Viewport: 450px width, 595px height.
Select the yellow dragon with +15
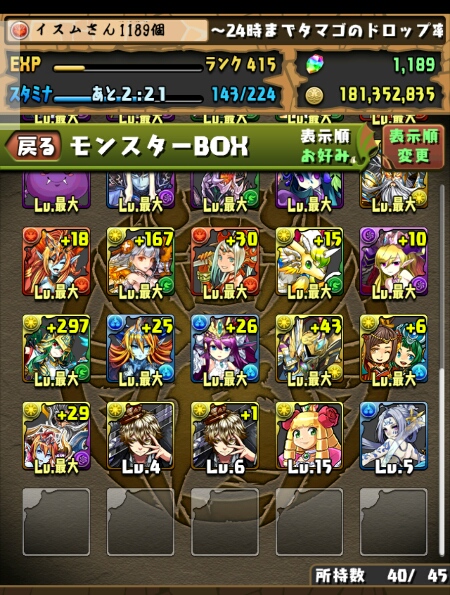(310, 262)
